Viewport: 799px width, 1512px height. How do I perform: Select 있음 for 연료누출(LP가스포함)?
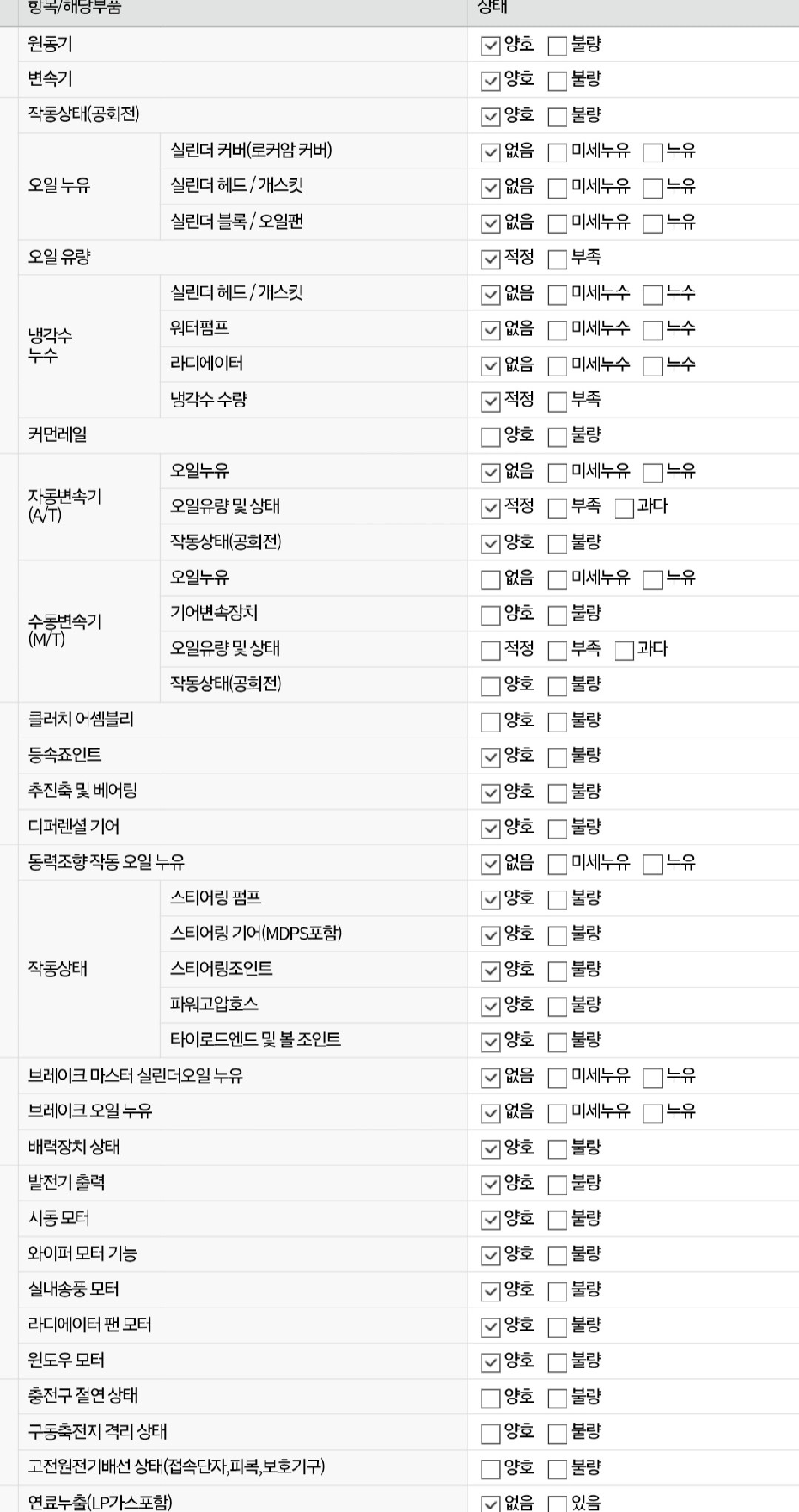coord(558,1504)
